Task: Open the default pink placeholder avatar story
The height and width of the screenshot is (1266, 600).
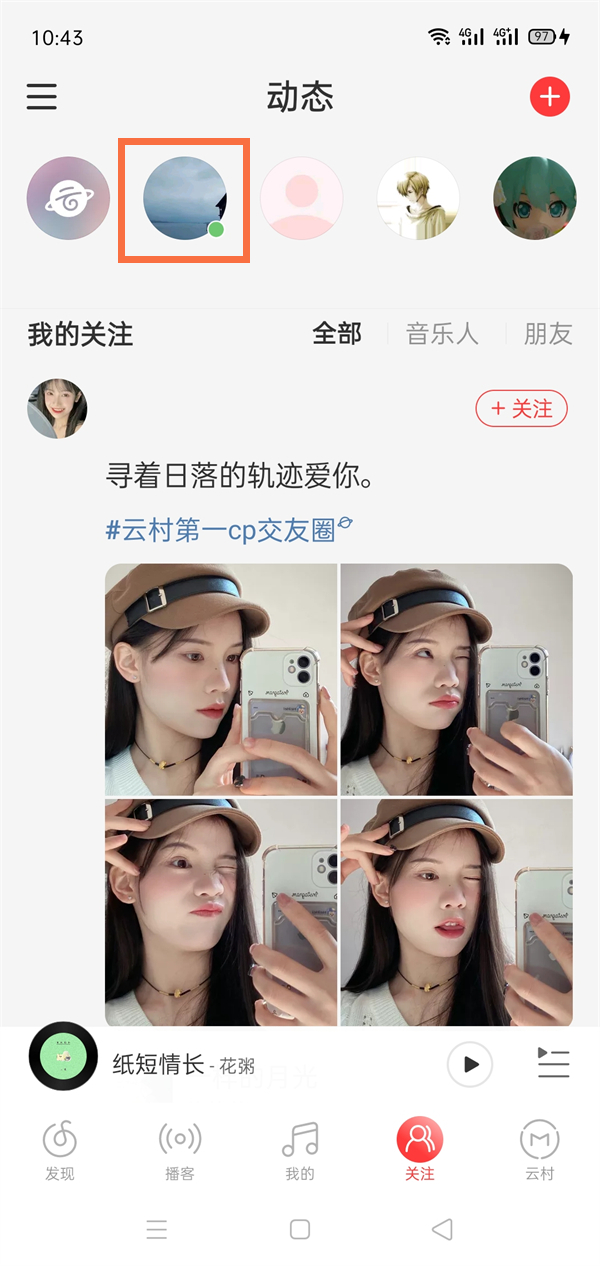Action: pos(301,198)
